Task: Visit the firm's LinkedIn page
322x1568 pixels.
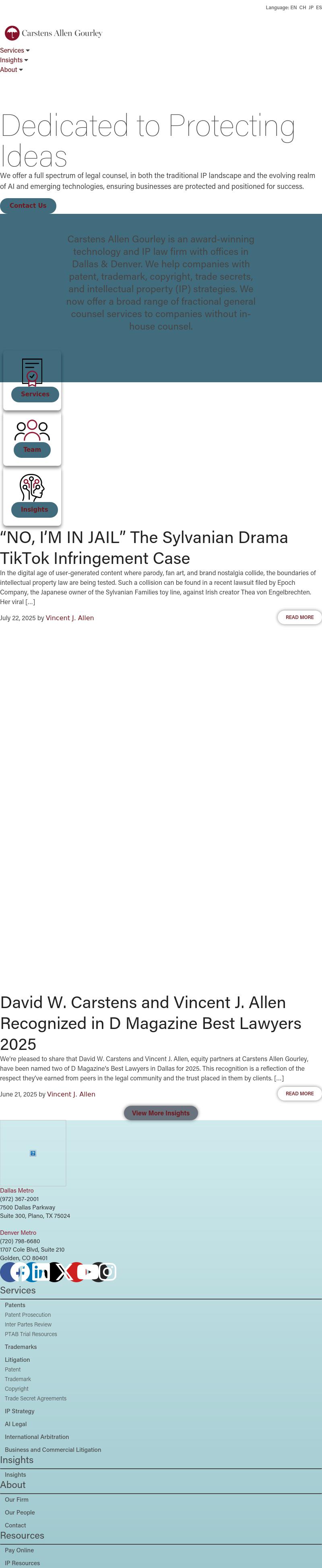Action: click(39, 1272)
